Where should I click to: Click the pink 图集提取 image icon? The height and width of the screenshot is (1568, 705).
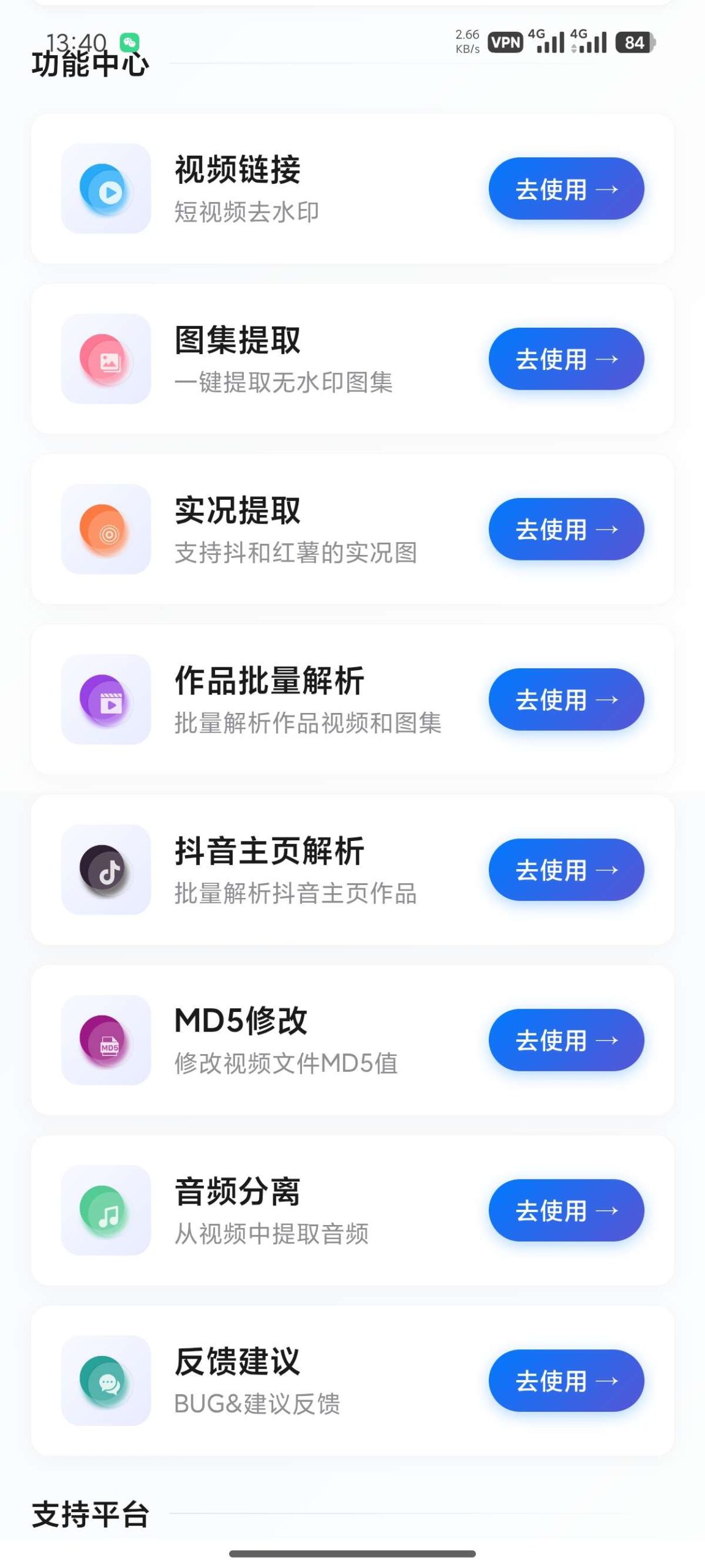point(107,360)
